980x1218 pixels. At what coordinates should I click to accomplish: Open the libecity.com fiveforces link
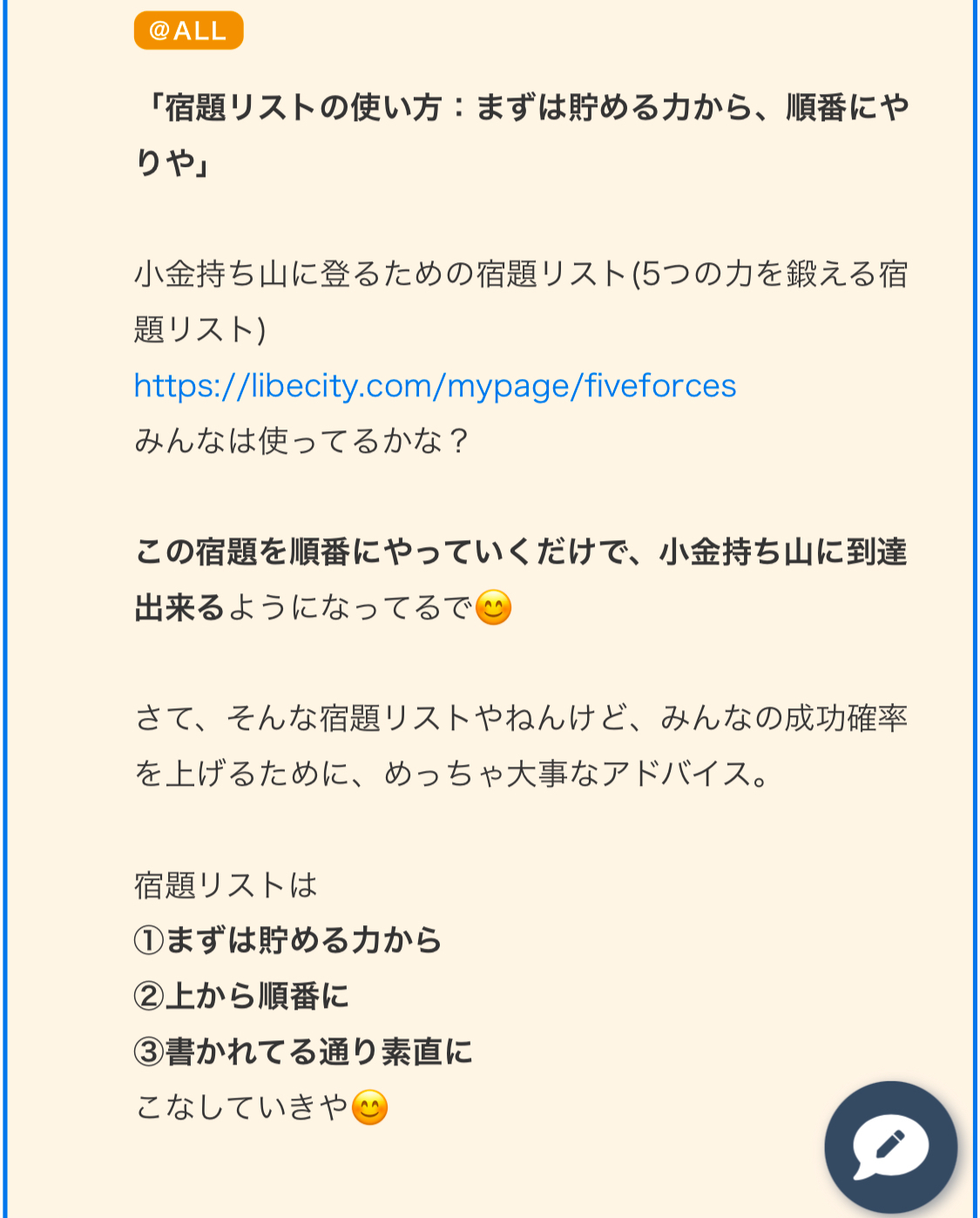435,386
